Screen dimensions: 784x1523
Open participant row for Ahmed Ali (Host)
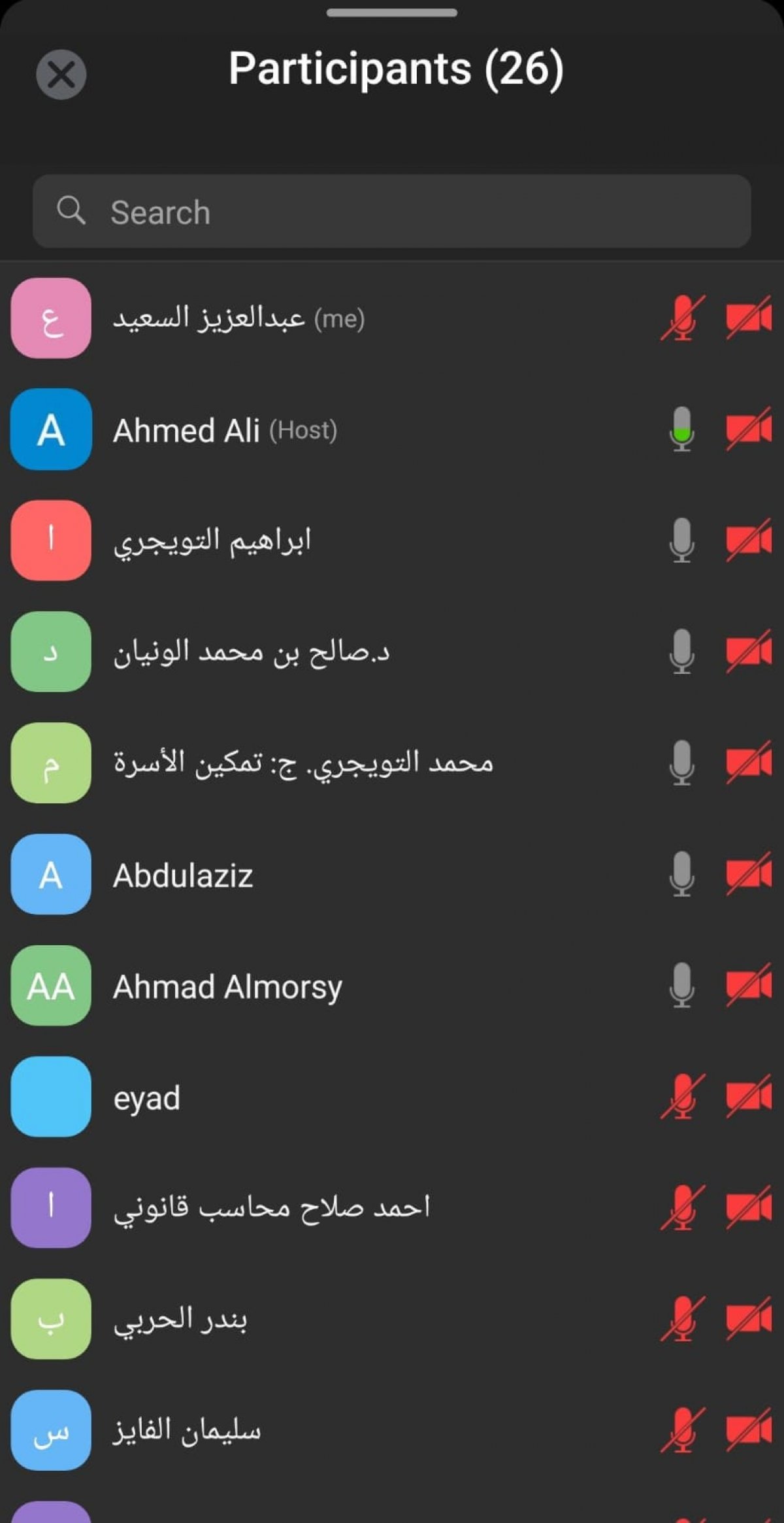pos(392,429)
